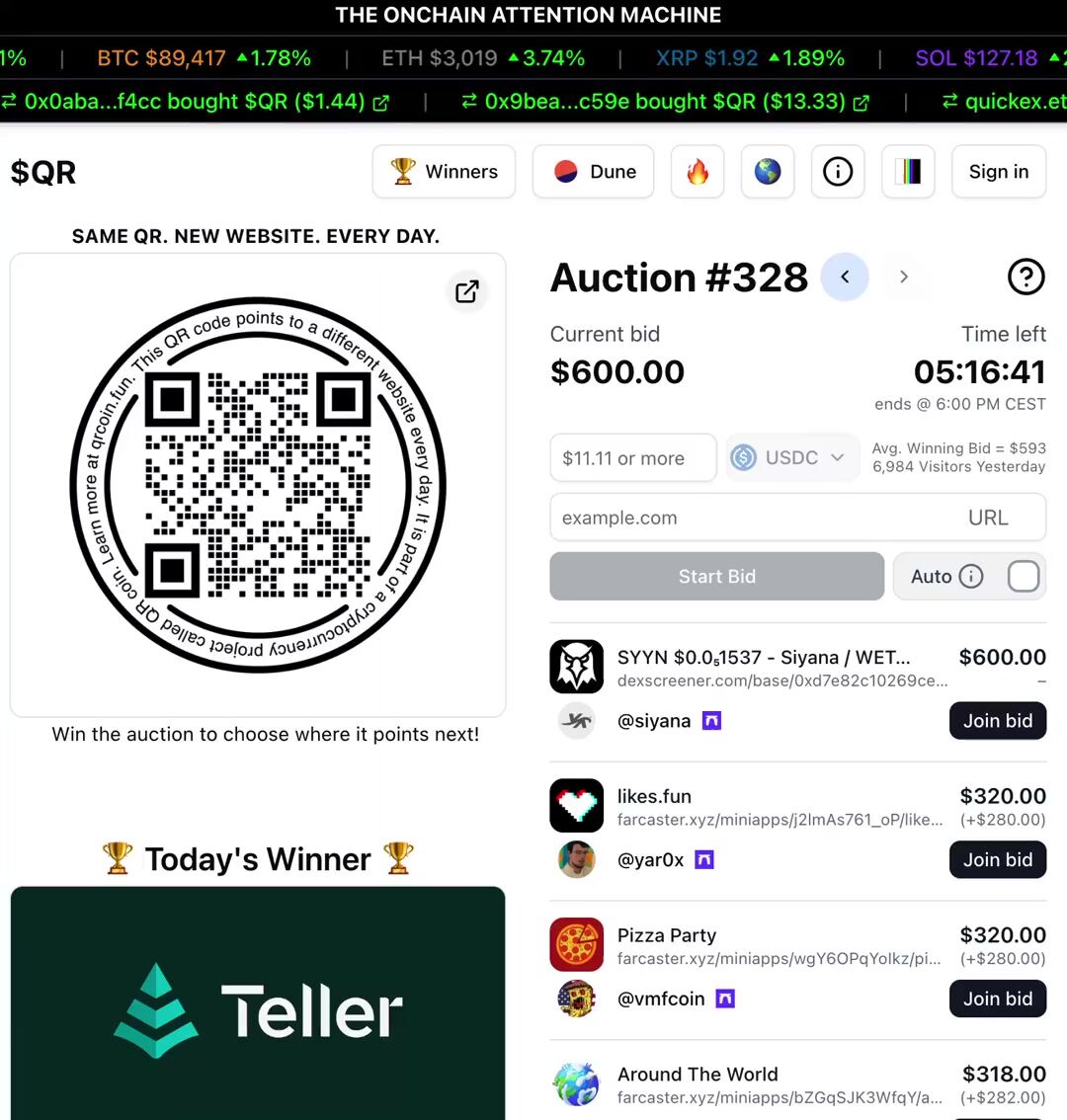The height and width of the screenshot is (1120, 1067).
Task: Open the Dune dashboard
Action: (593, 172)
